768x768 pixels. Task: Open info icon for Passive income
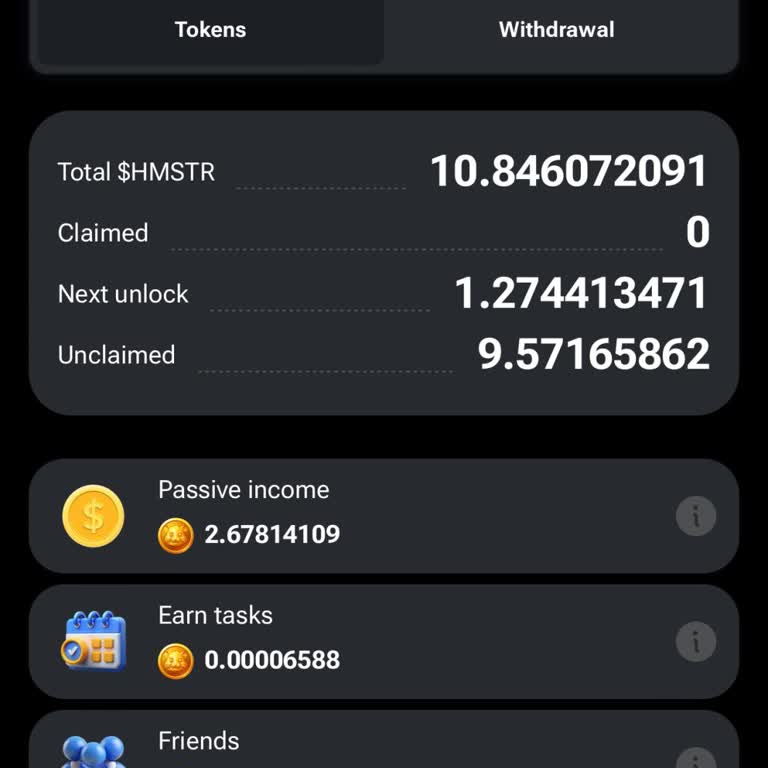(x=696, y=516)
